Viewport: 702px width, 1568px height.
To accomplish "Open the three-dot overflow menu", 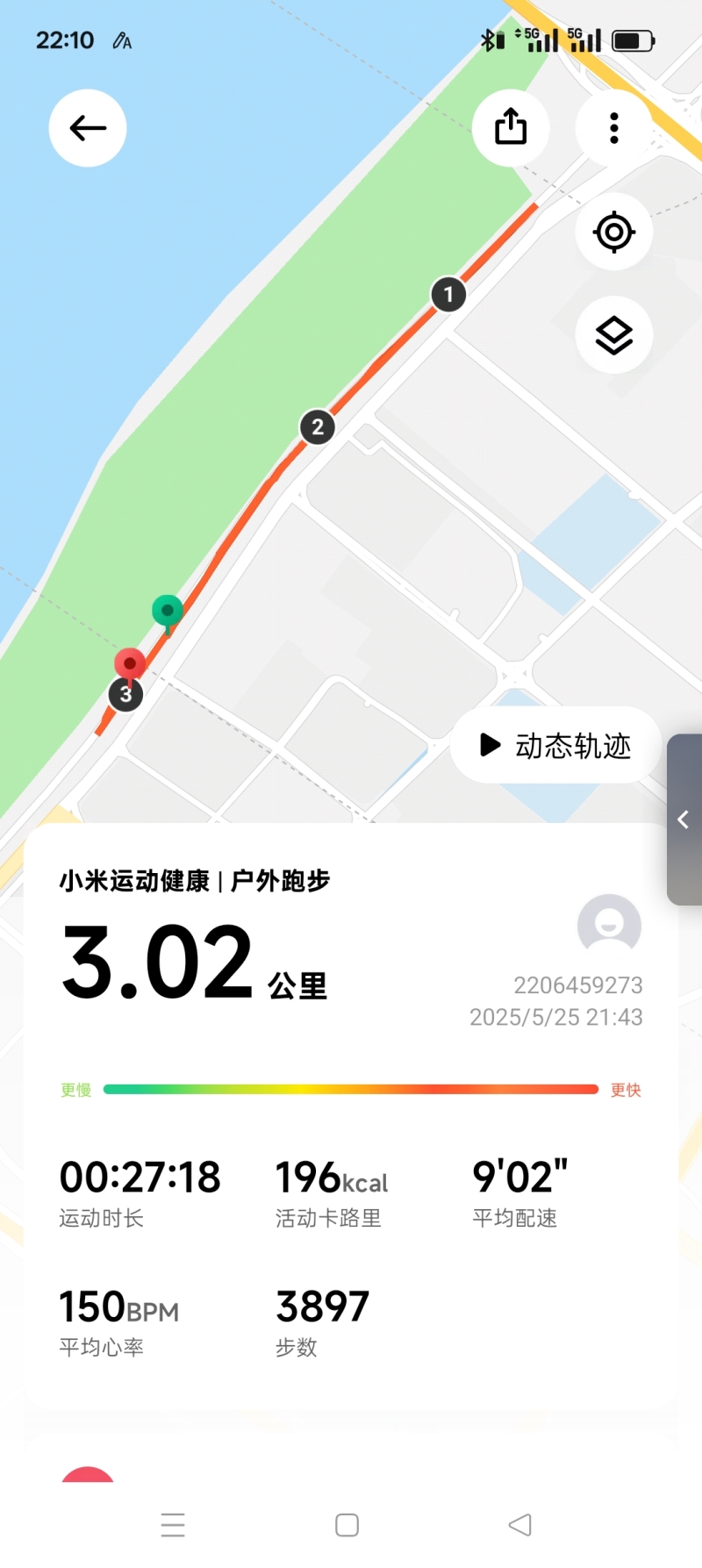I will (614, 128).
